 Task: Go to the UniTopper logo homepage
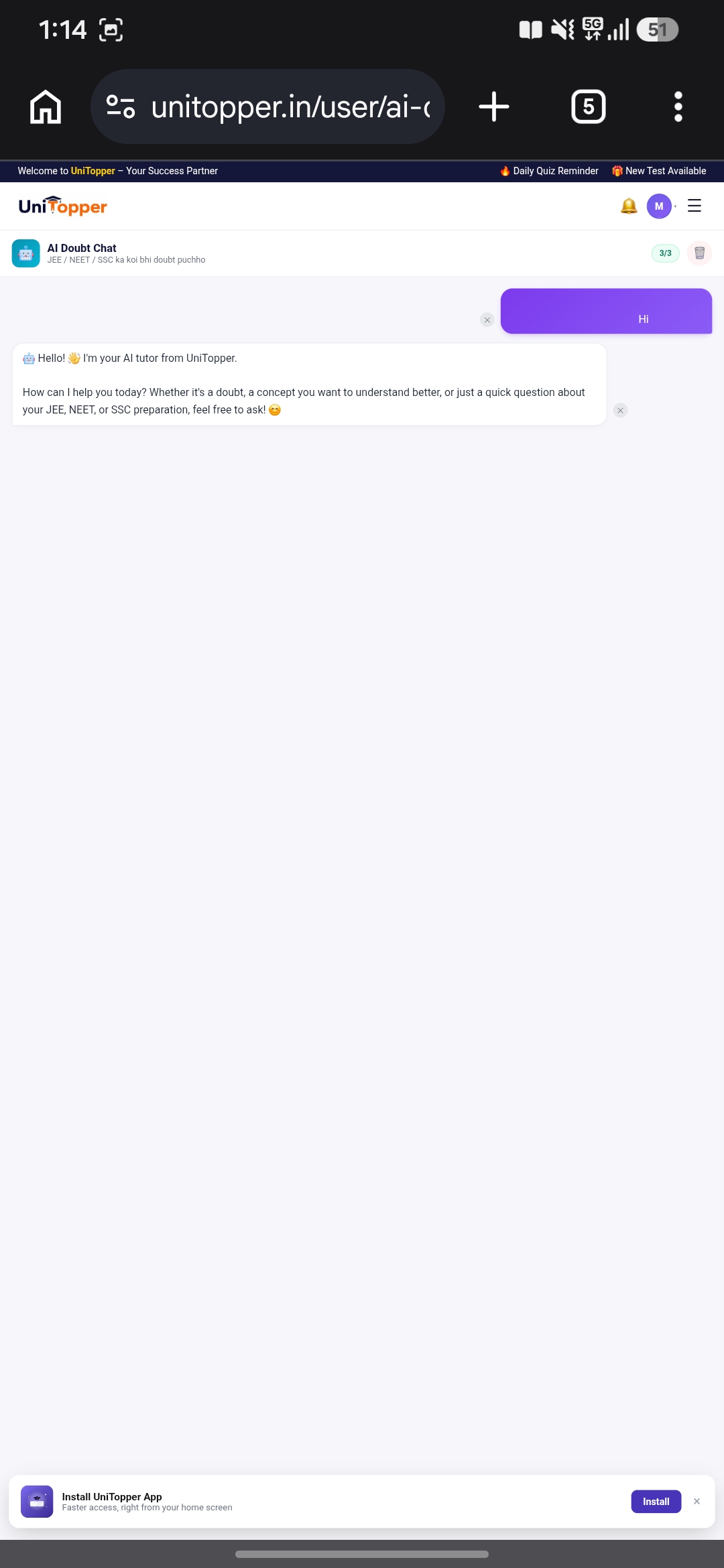click(63, 206)
